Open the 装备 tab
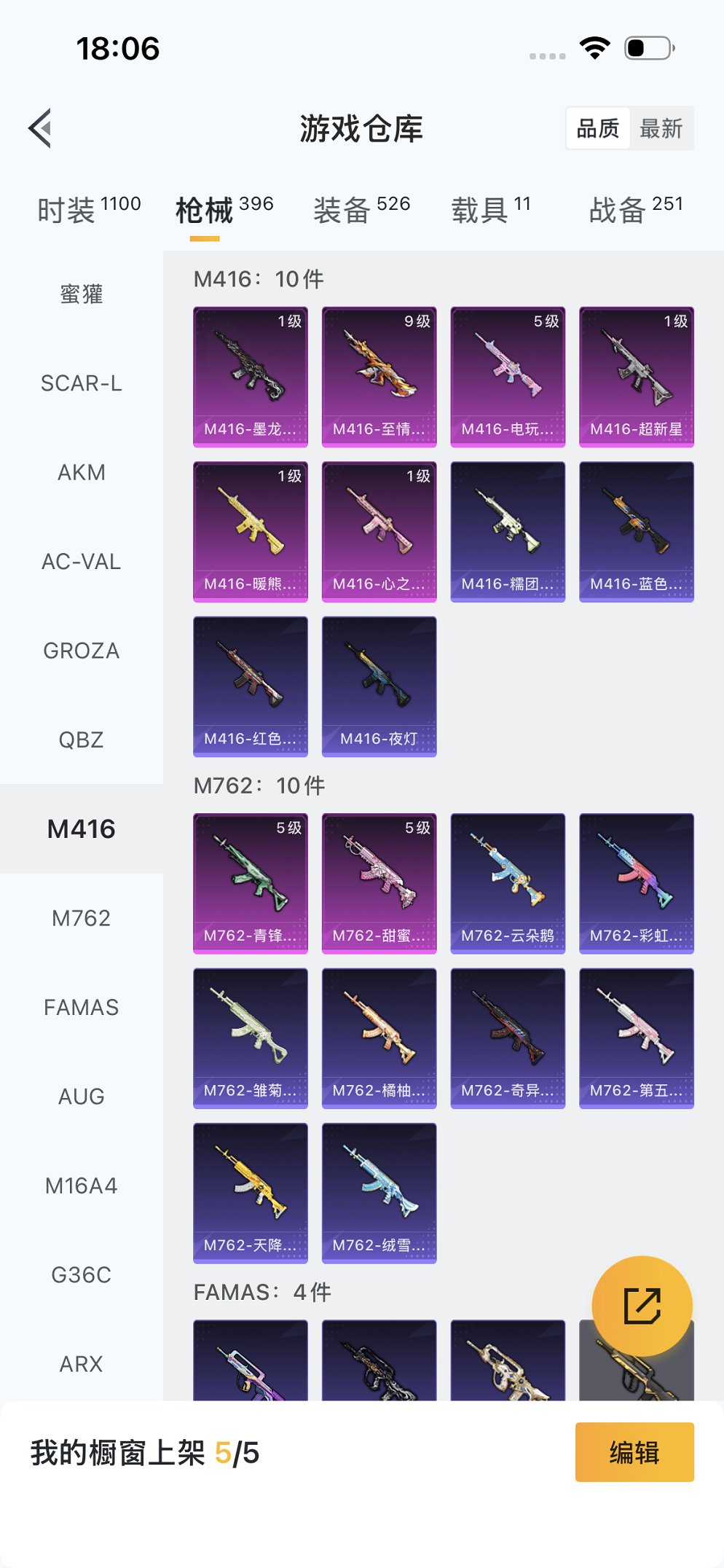724x1568 pixels. [x=361, y=210]
